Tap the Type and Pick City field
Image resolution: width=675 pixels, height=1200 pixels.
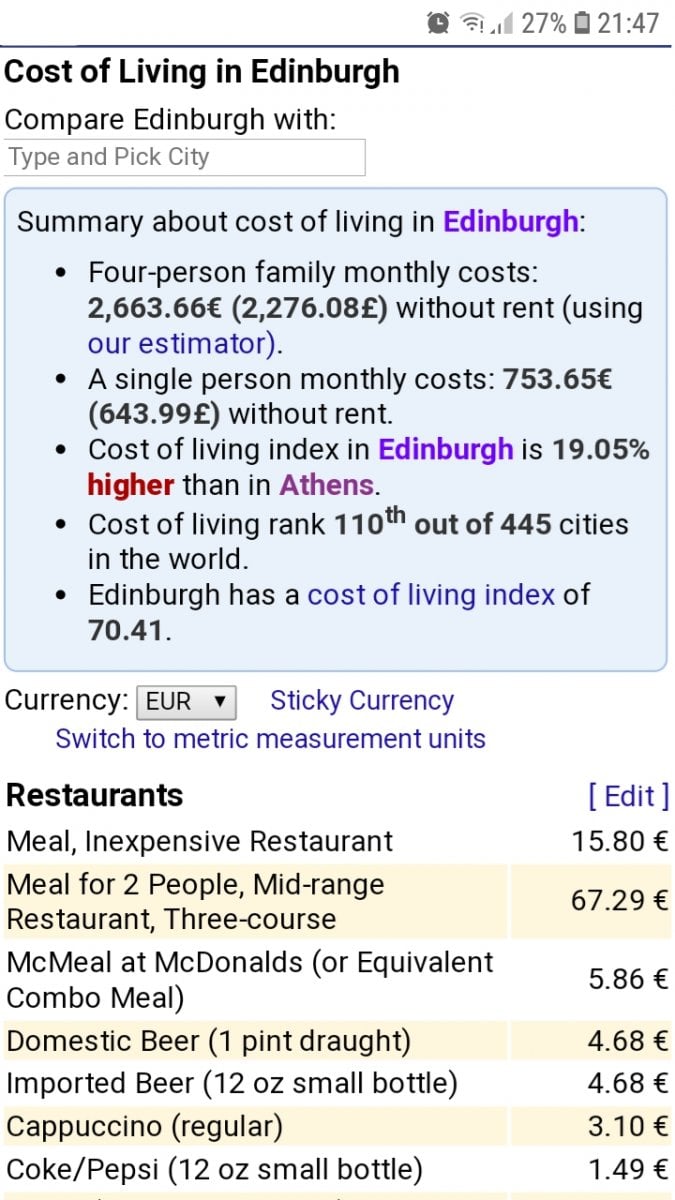[x=185, y=157]
